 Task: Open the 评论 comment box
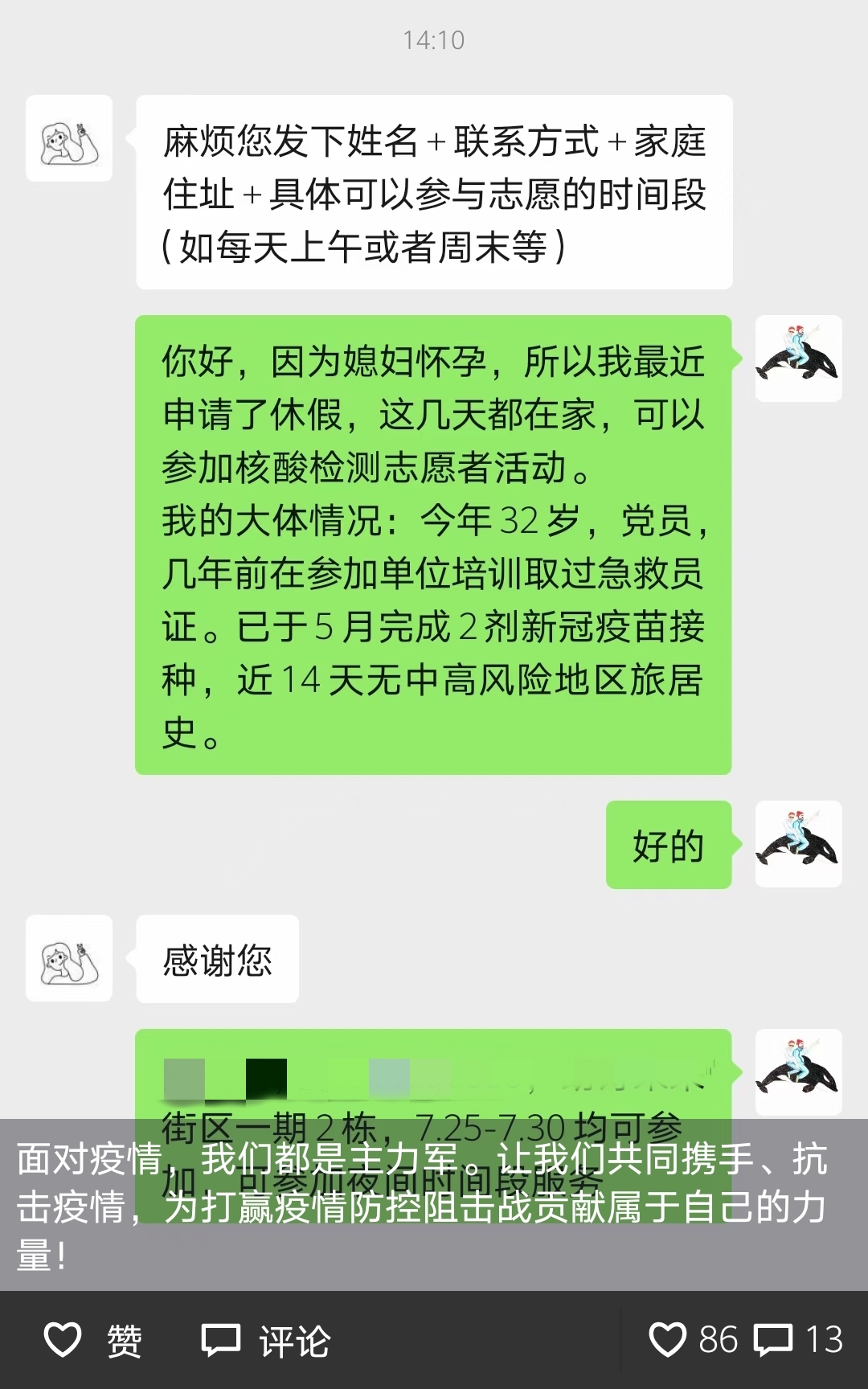266,1340
